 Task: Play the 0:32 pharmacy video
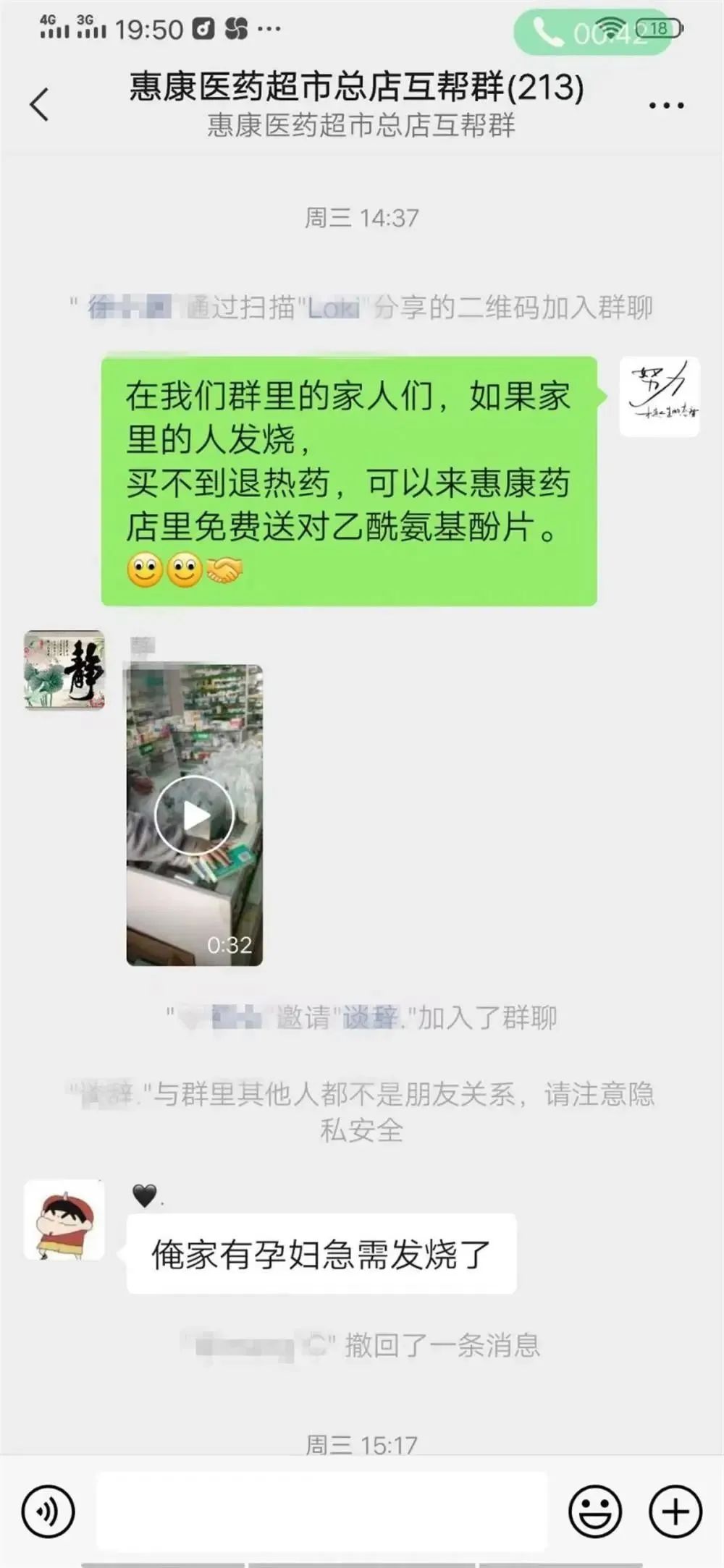coord(194,815)
